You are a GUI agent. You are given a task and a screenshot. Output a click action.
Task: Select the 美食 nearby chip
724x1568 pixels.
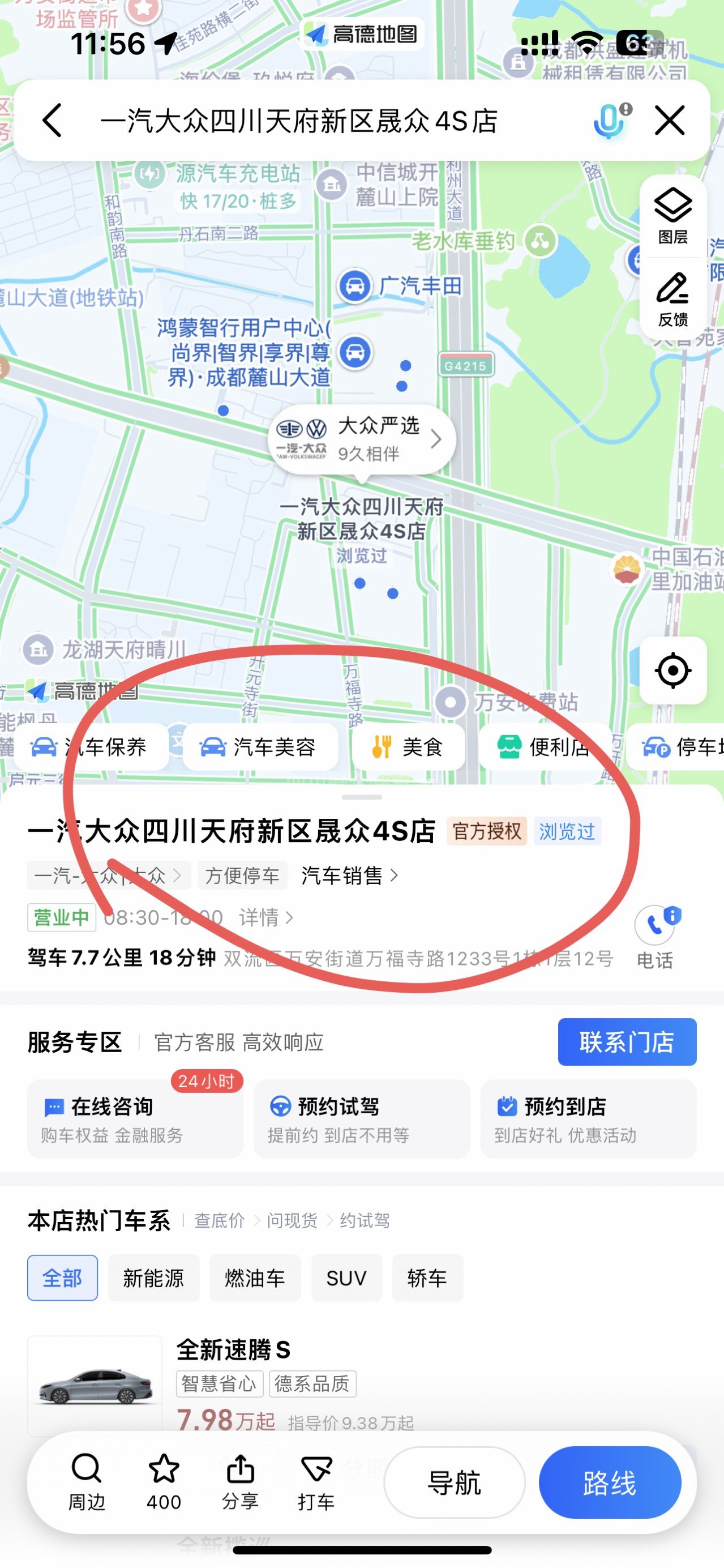click(x=408, y=747)
